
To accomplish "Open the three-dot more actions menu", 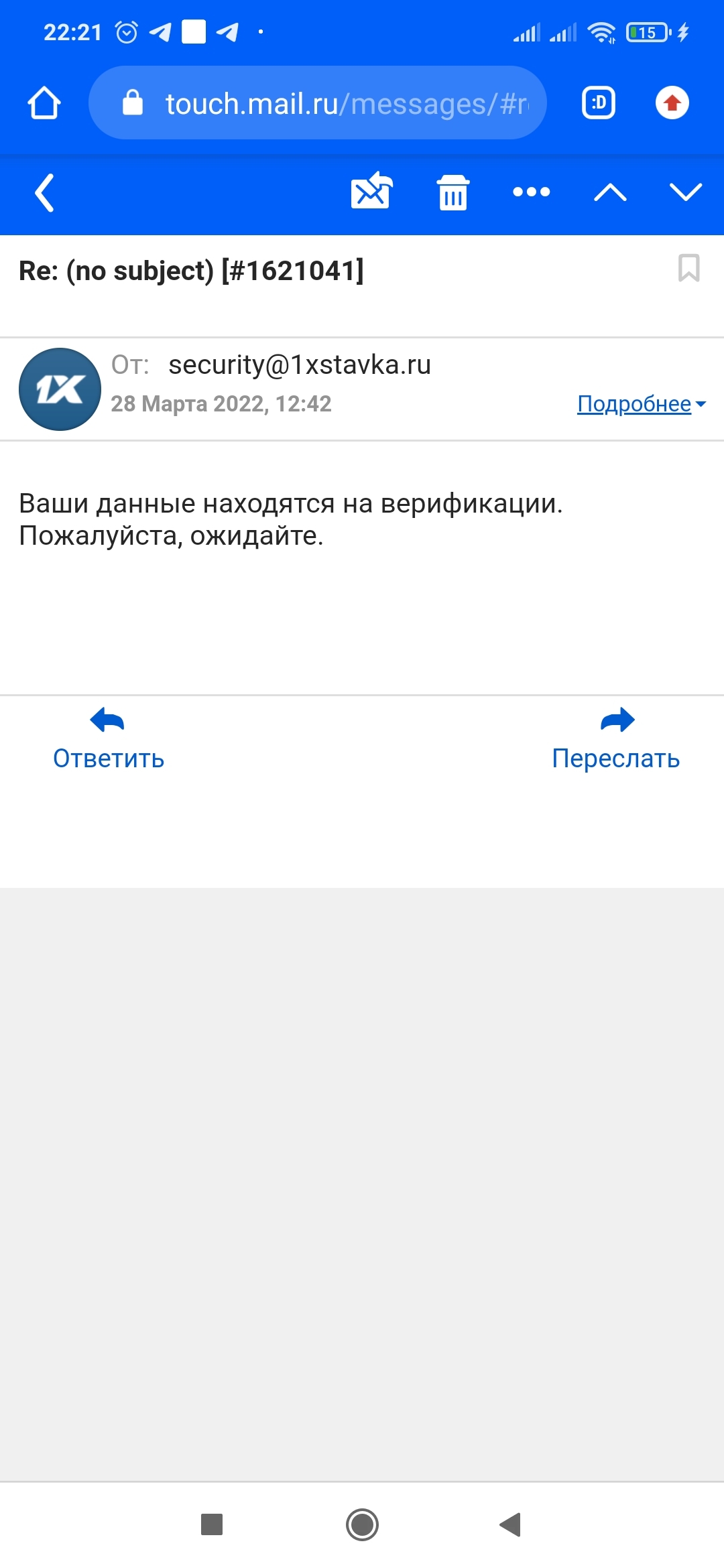I will point(531,192).
